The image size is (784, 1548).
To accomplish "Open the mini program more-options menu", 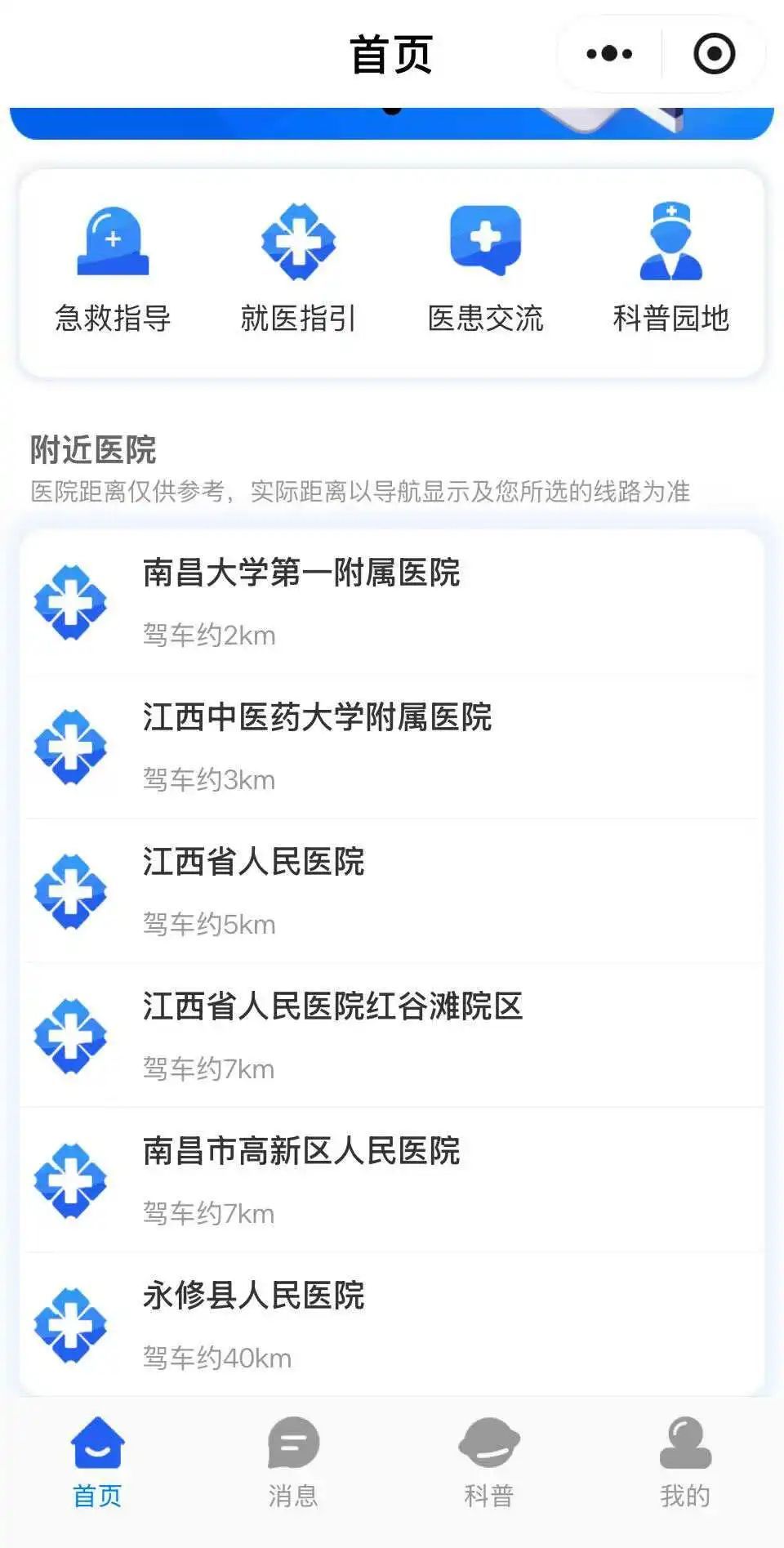I will (x=609, y=54).
